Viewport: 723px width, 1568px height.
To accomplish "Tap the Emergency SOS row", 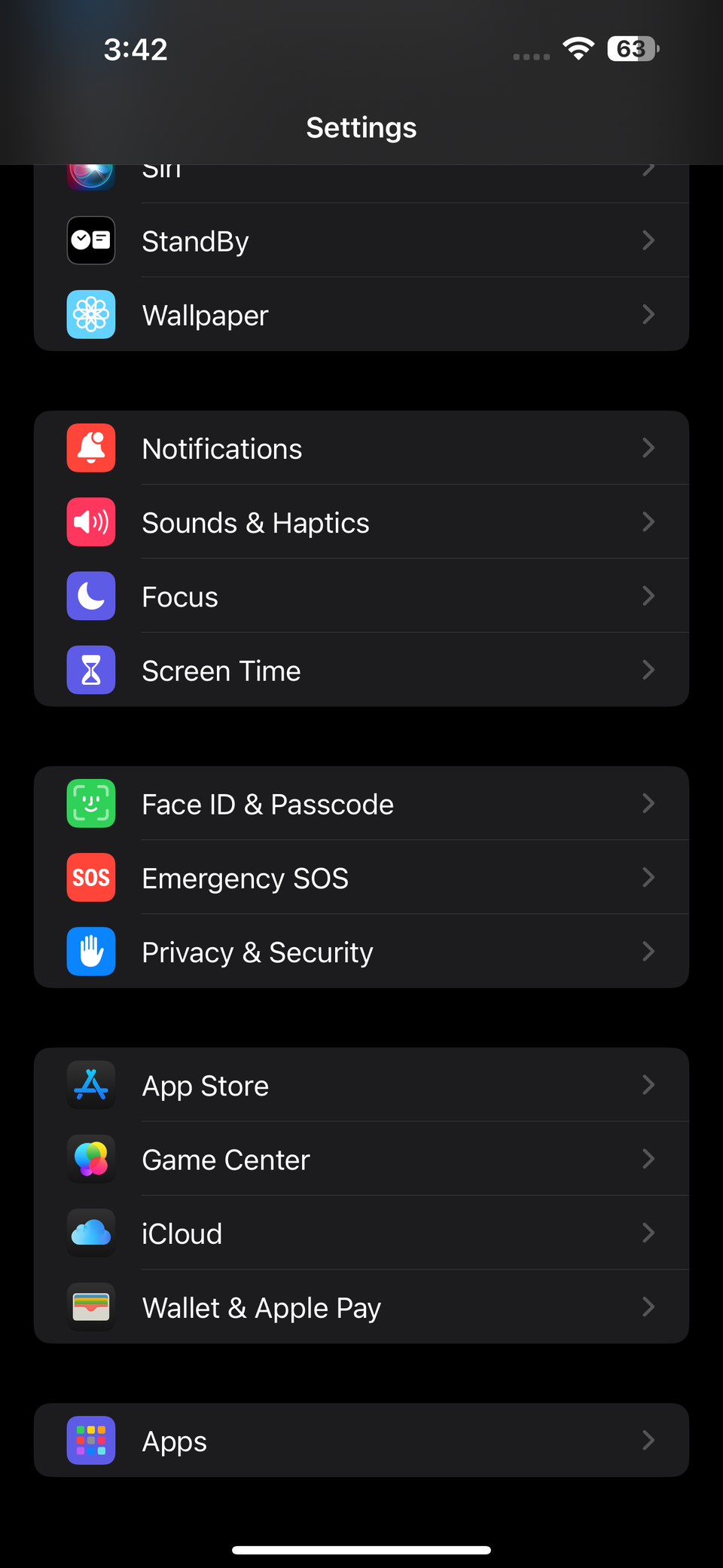I will pyautogui.click(x=361, y=878).
